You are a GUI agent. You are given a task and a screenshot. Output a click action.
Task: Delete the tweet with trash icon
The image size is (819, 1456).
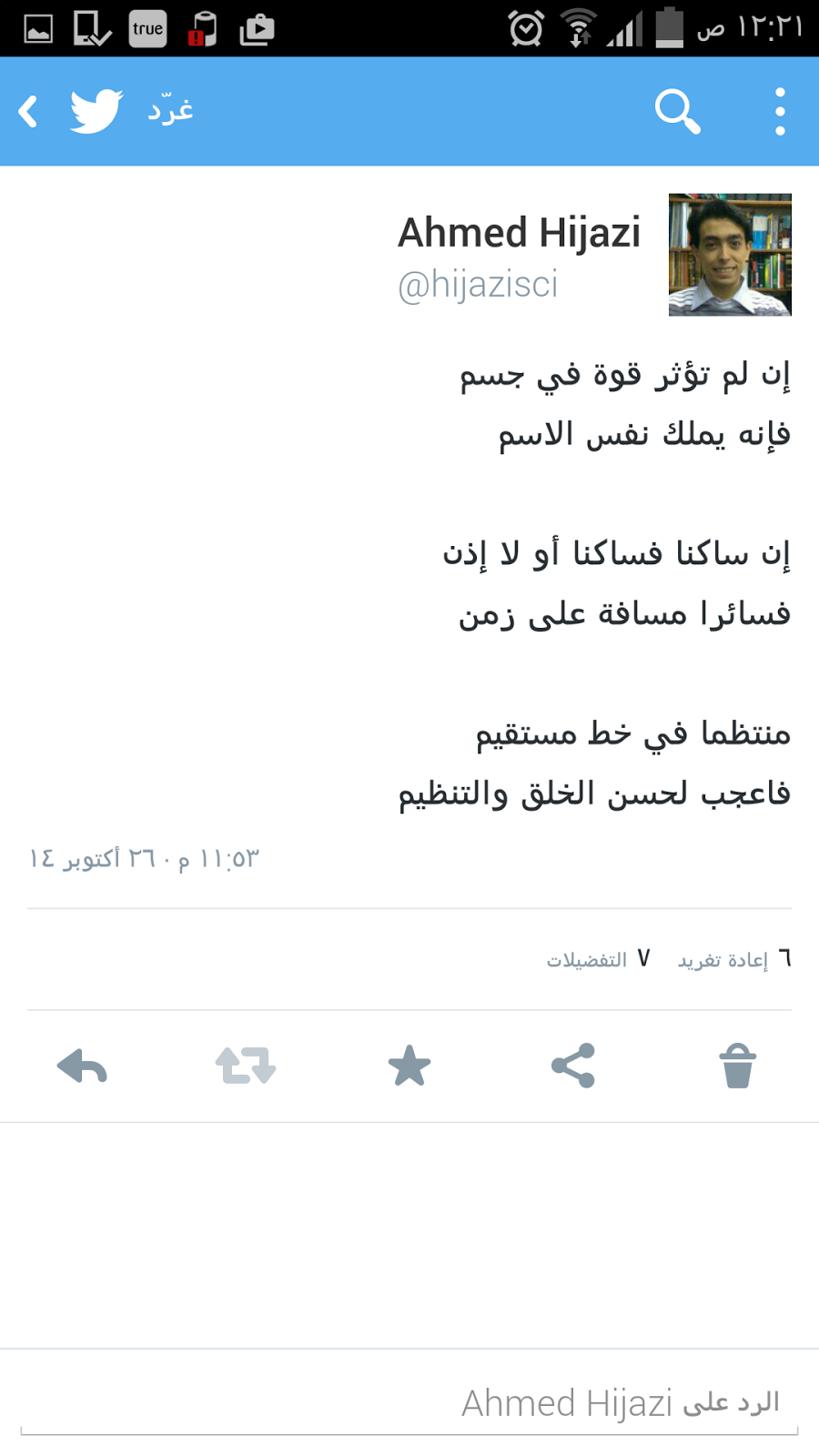(x=737, y=1066)
